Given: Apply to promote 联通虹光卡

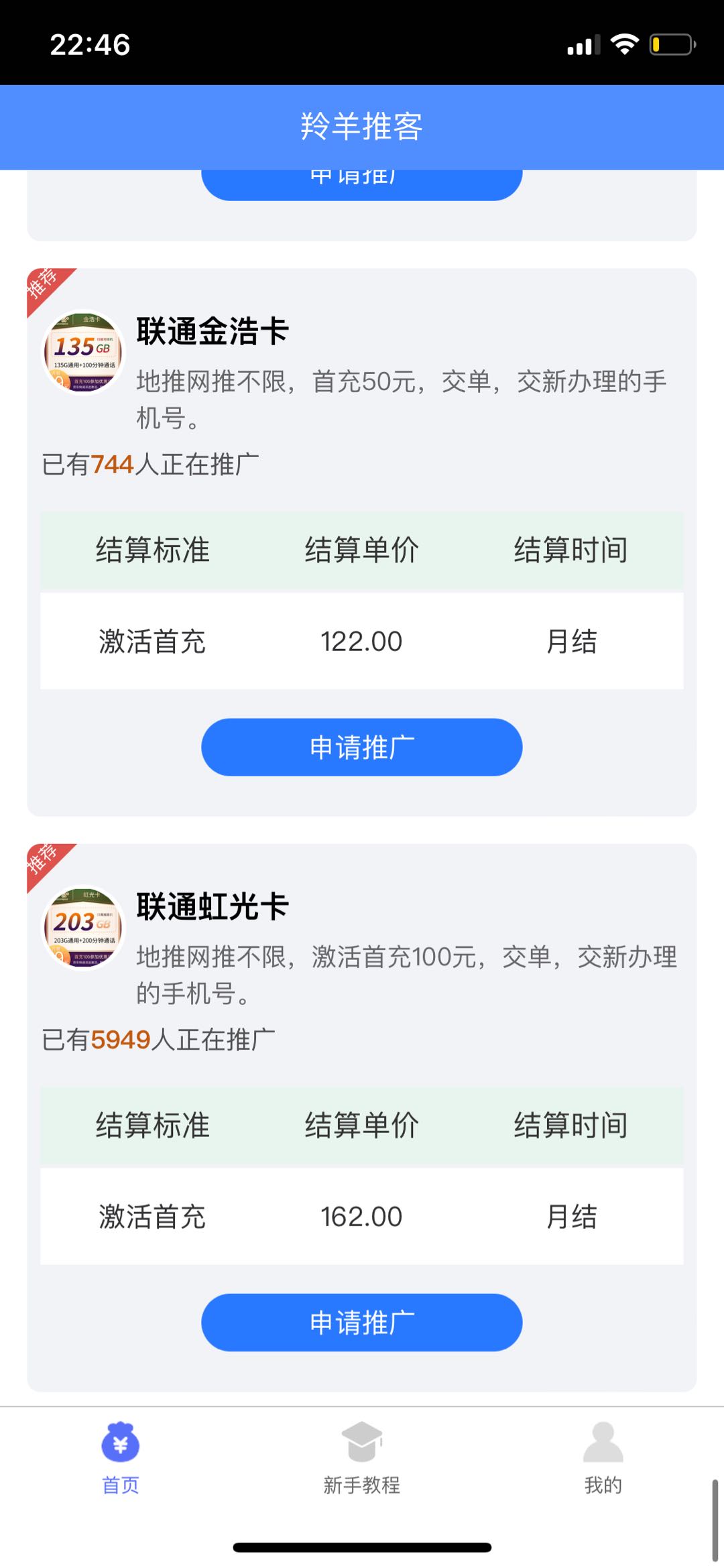Looking at the screenshot, I should [361, 1323].
